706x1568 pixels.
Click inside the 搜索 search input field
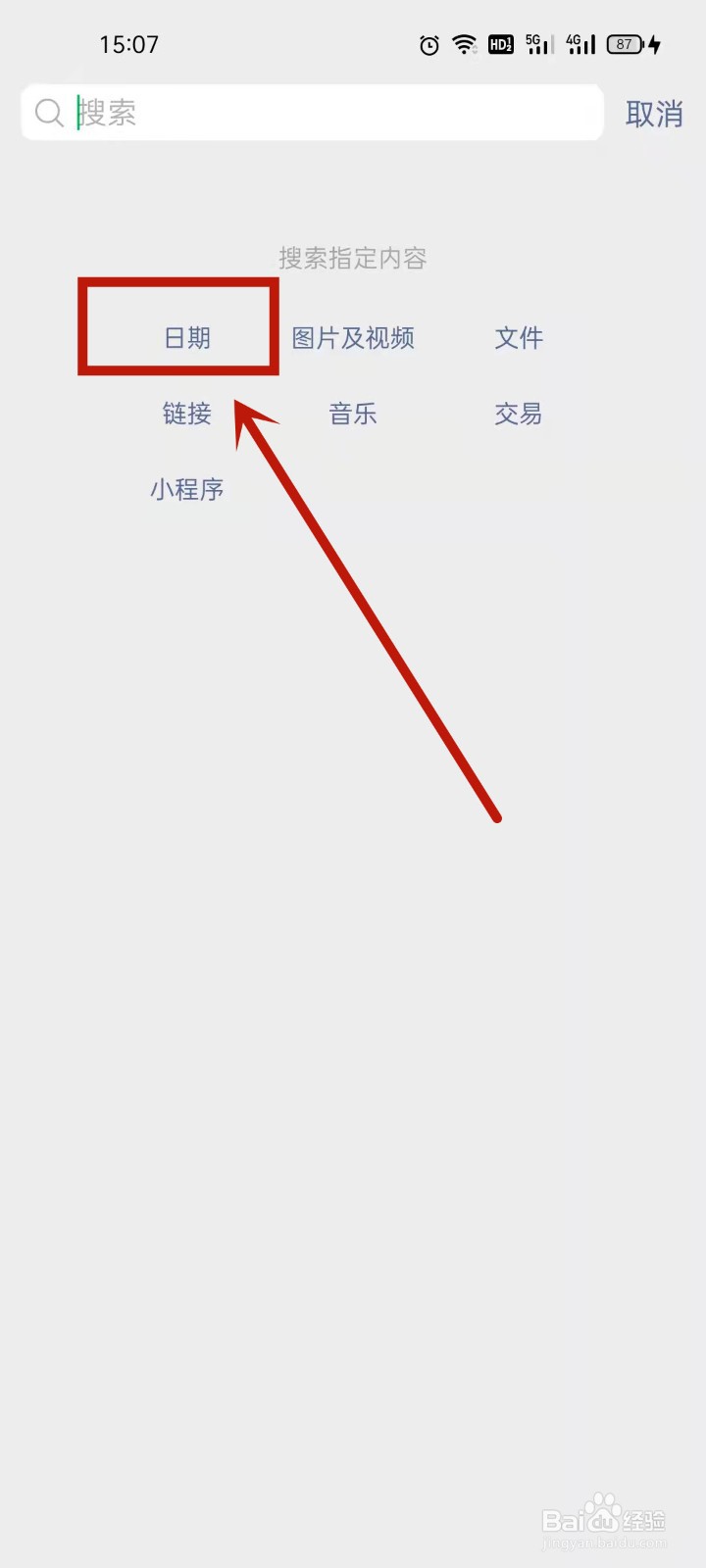294,113
